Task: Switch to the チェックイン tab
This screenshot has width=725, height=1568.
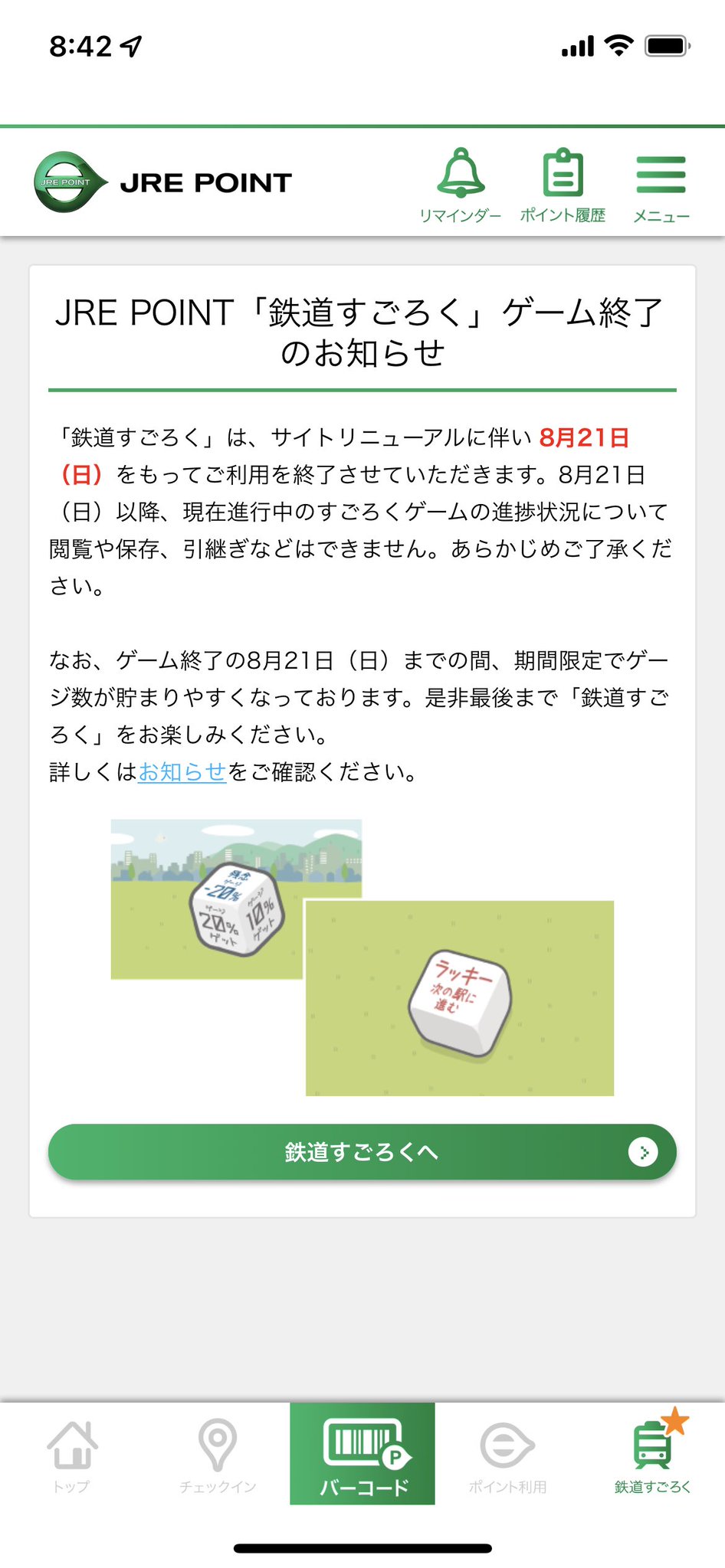Action: click(x=218, y=1455)
